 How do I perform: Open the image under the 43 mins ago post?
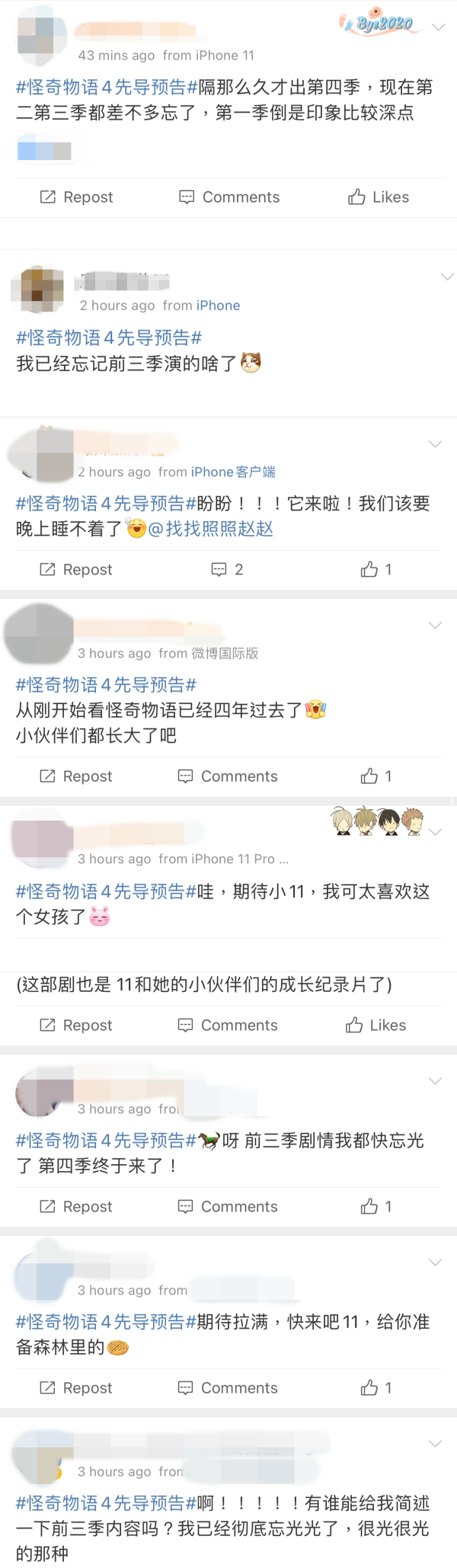coord(44,150)
